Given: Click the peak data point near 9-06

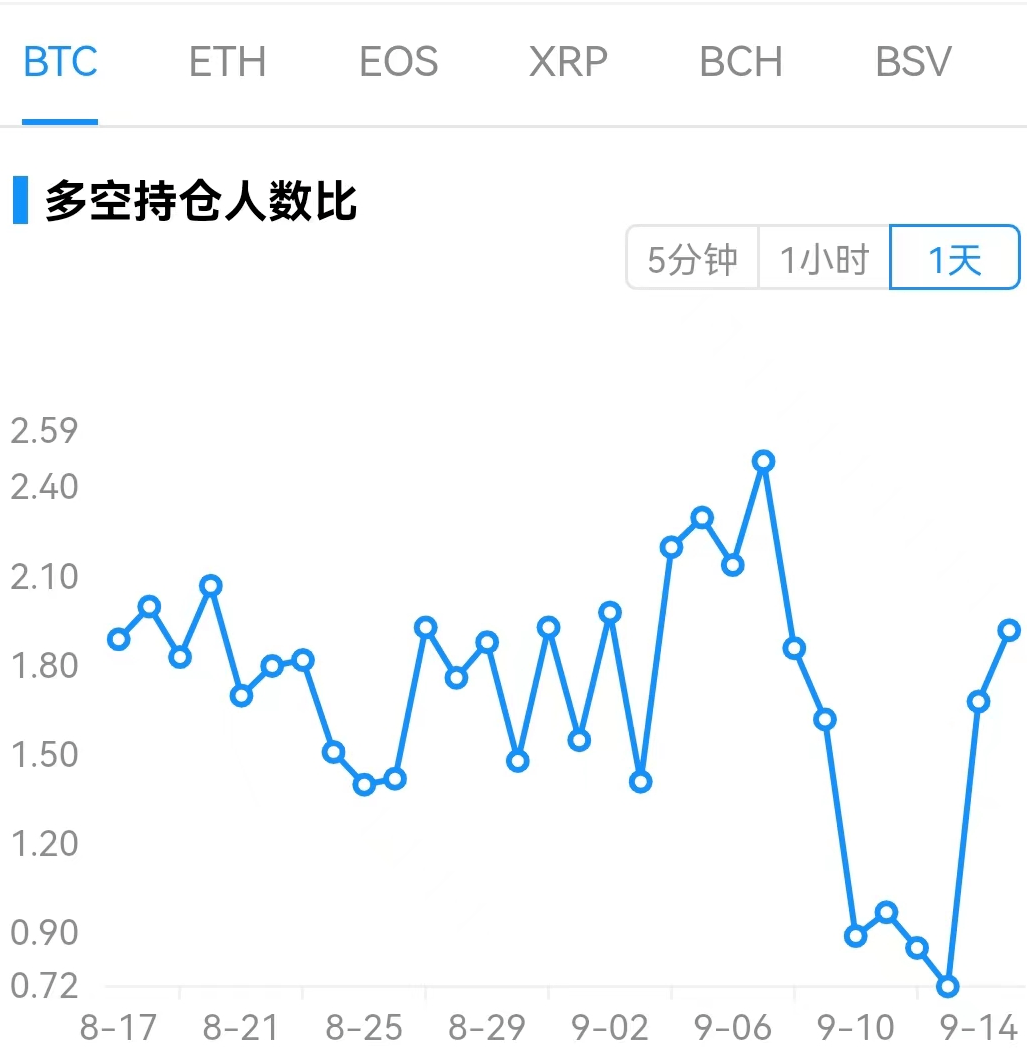Looking at the screenshot, I should click(764, 461).
